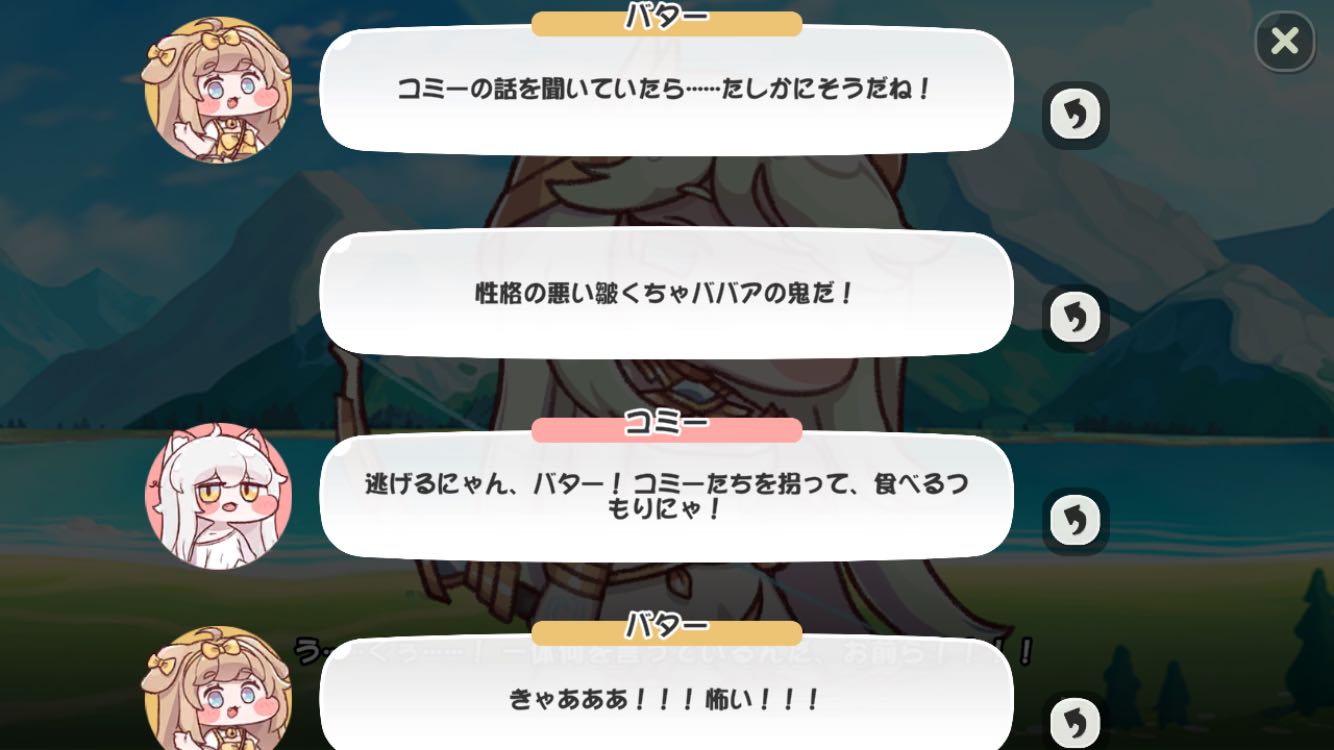This screenshot has height=750, width=1334.
Task: Replay the line '性格の悪い皺くちゃババアの鬼だ!'
Action: pos(1075,318)
